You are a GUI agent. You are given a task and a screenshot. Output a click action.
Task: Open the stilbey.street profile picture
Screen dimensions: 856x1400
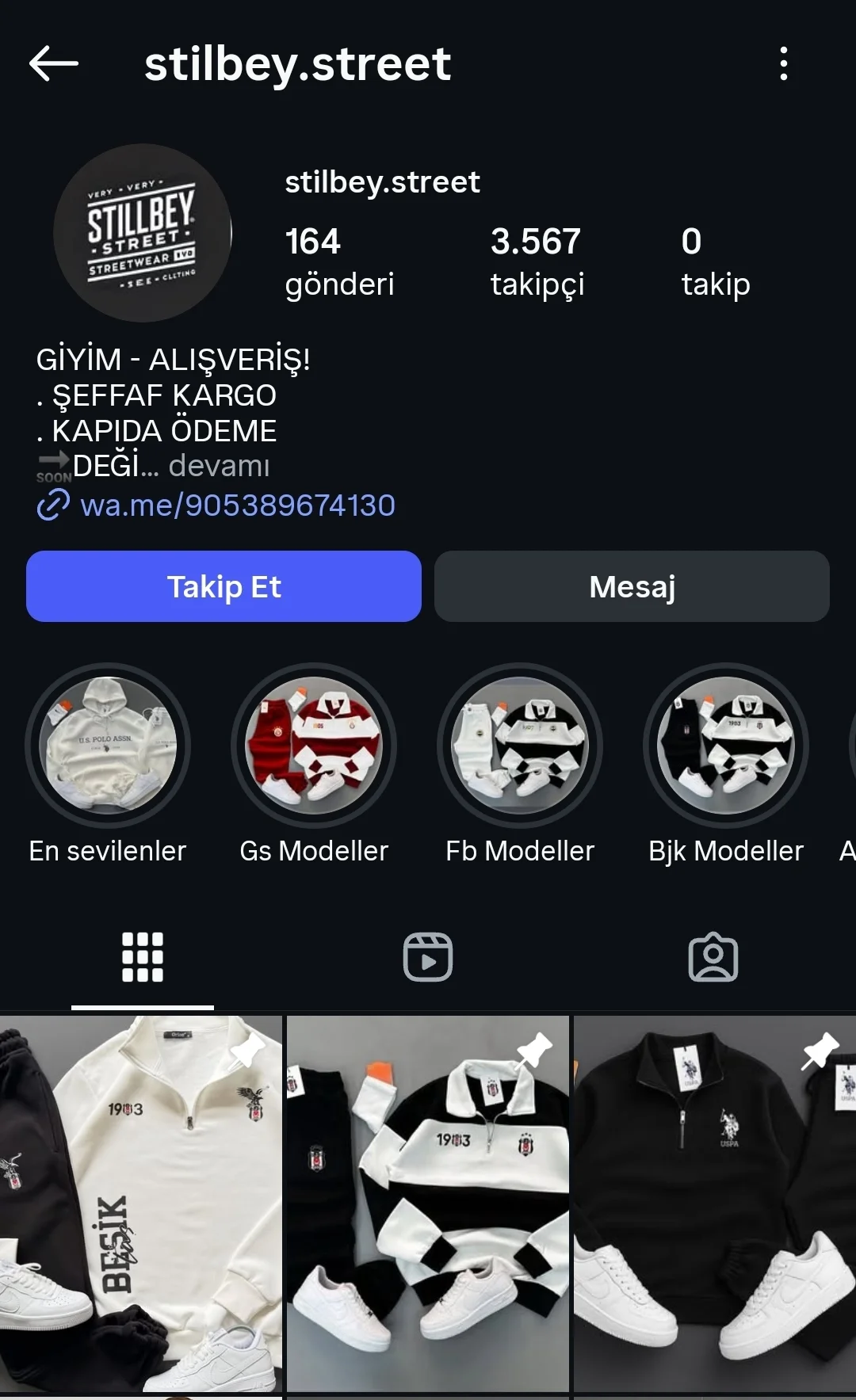(x=143, y=234)
